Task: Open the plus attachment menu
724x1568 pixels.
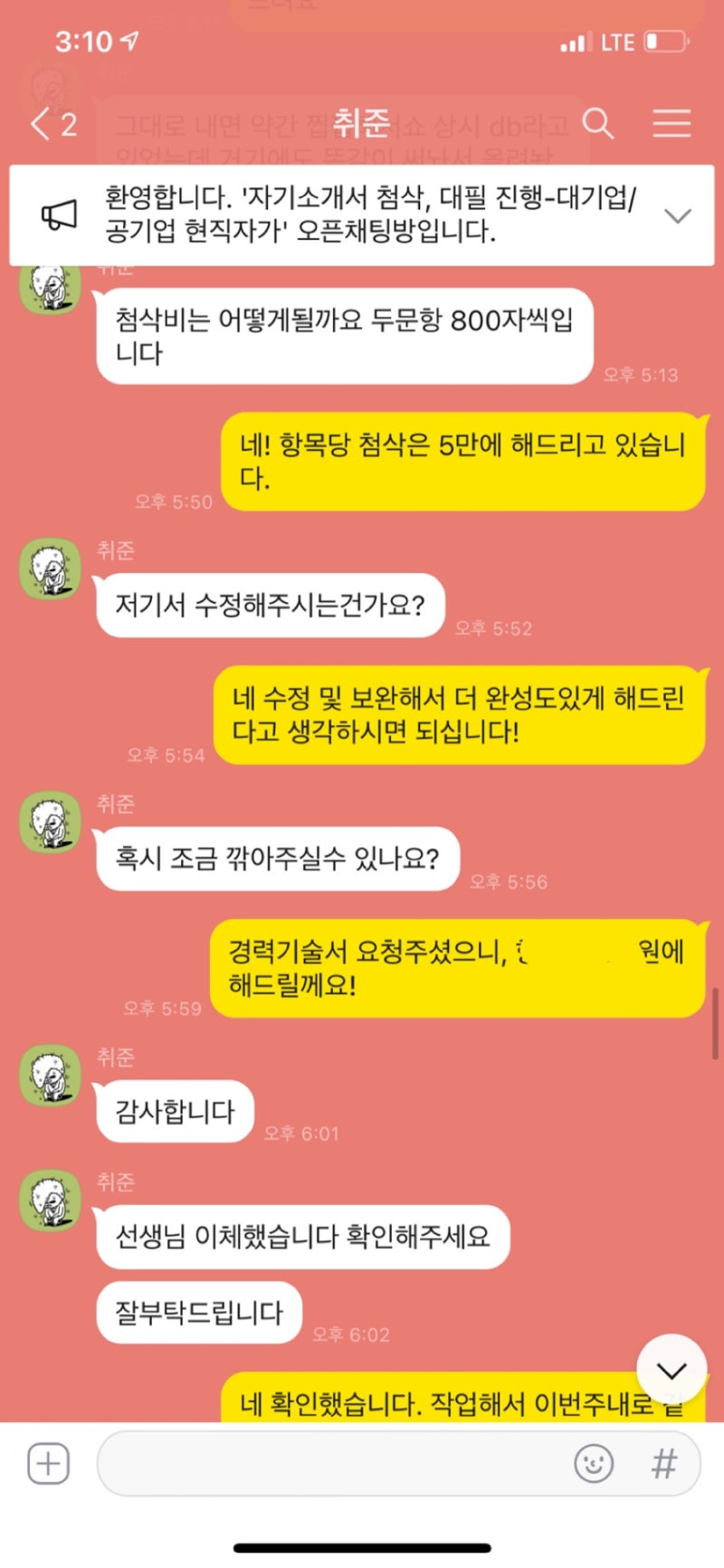Action: pos(48,1463)
